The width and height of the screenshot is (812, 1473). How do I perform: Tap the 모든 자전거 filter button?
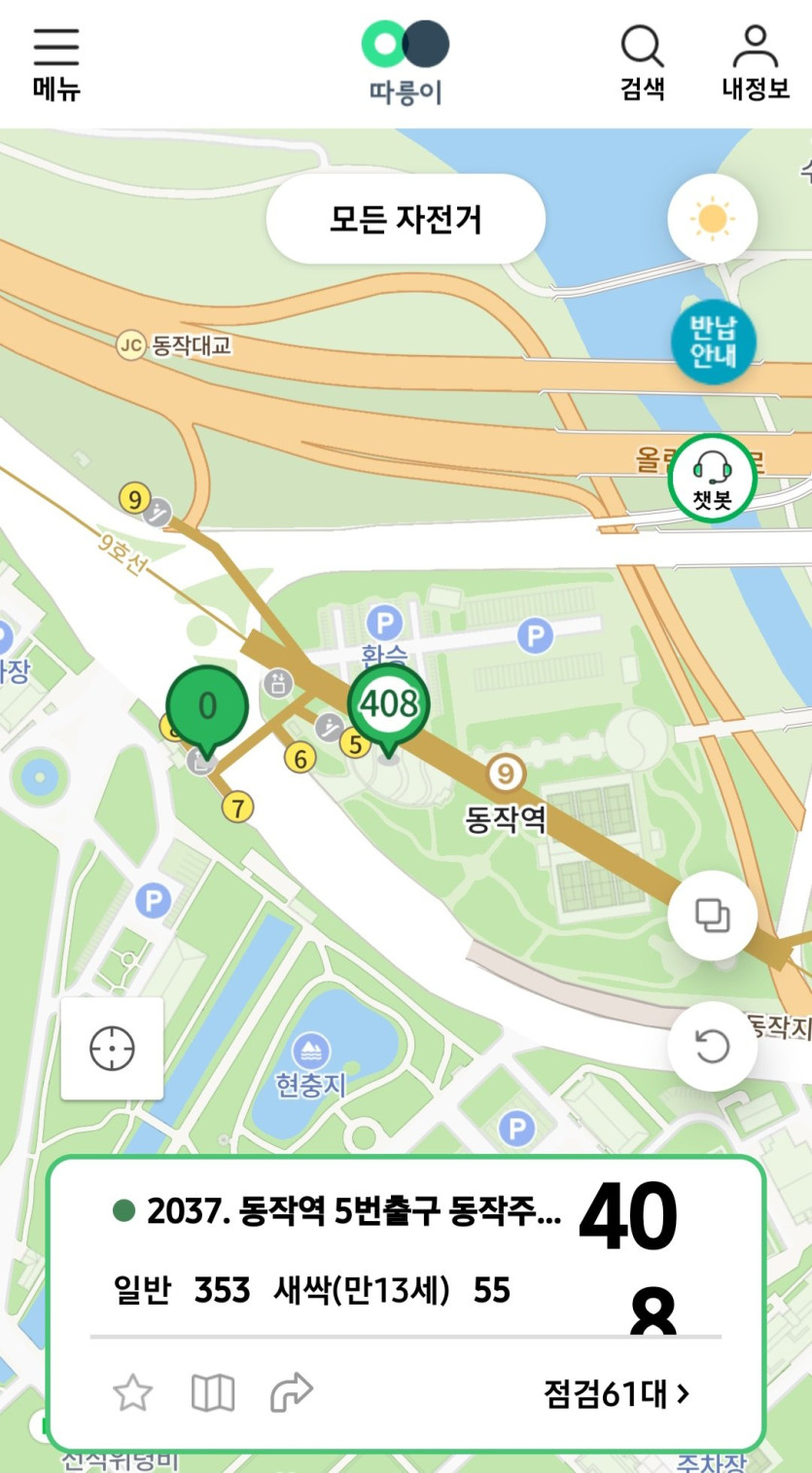406,219
